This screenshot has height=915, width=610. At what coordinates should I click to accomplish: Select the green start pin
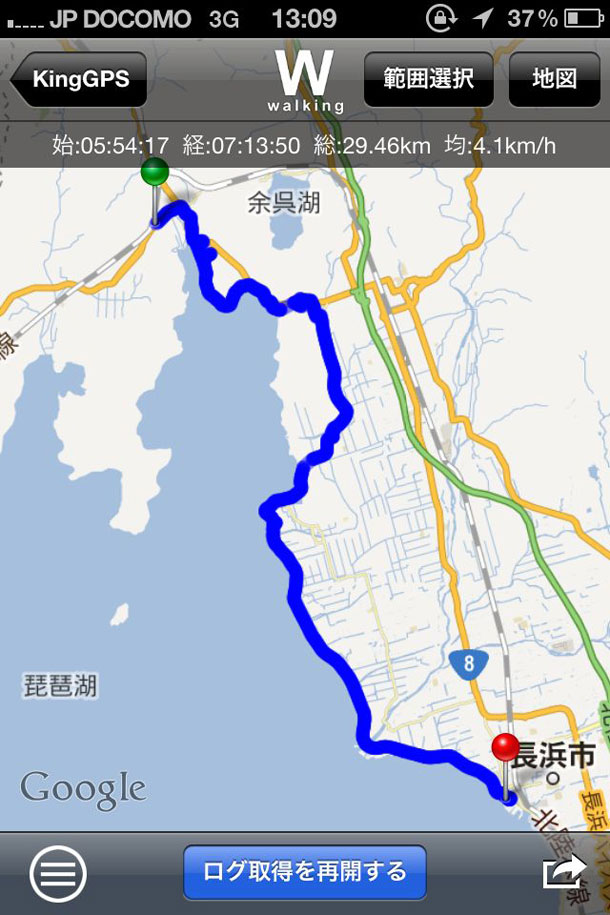pos(154,173)
